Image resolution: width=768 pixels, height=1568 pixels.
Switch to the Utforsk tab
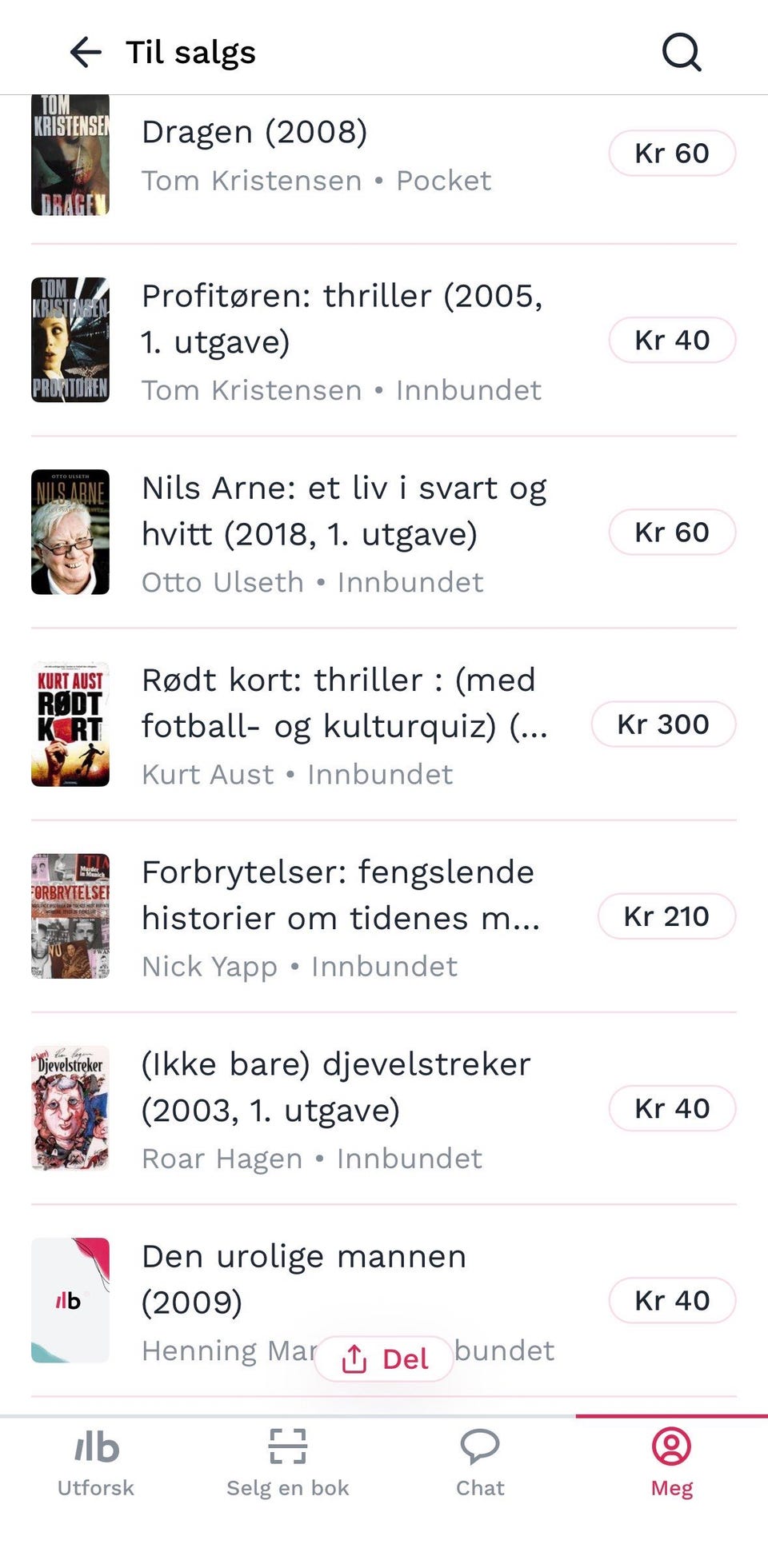96,1462
